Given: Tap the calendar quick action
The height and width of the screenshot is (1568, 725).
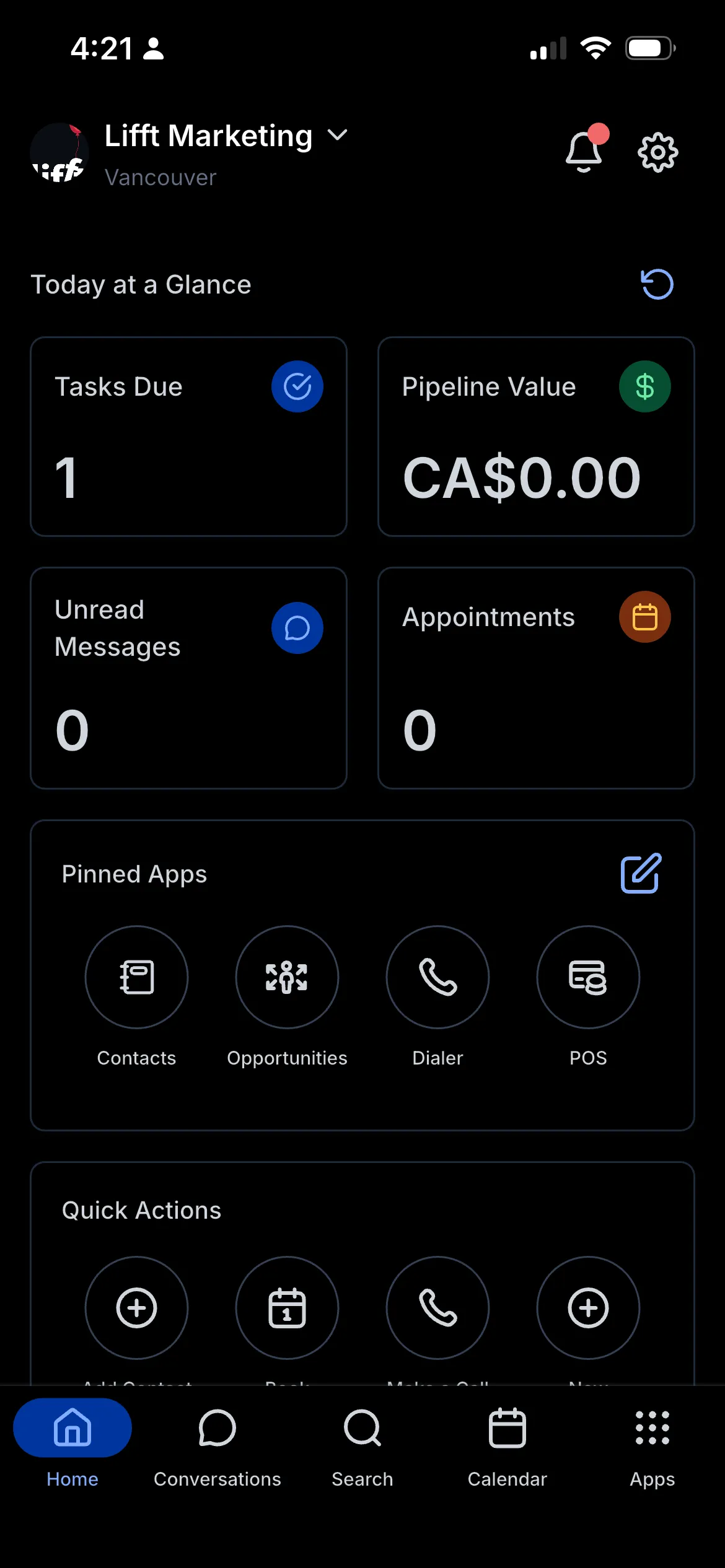Looking at the screenshot, I should click(287, 1308).
